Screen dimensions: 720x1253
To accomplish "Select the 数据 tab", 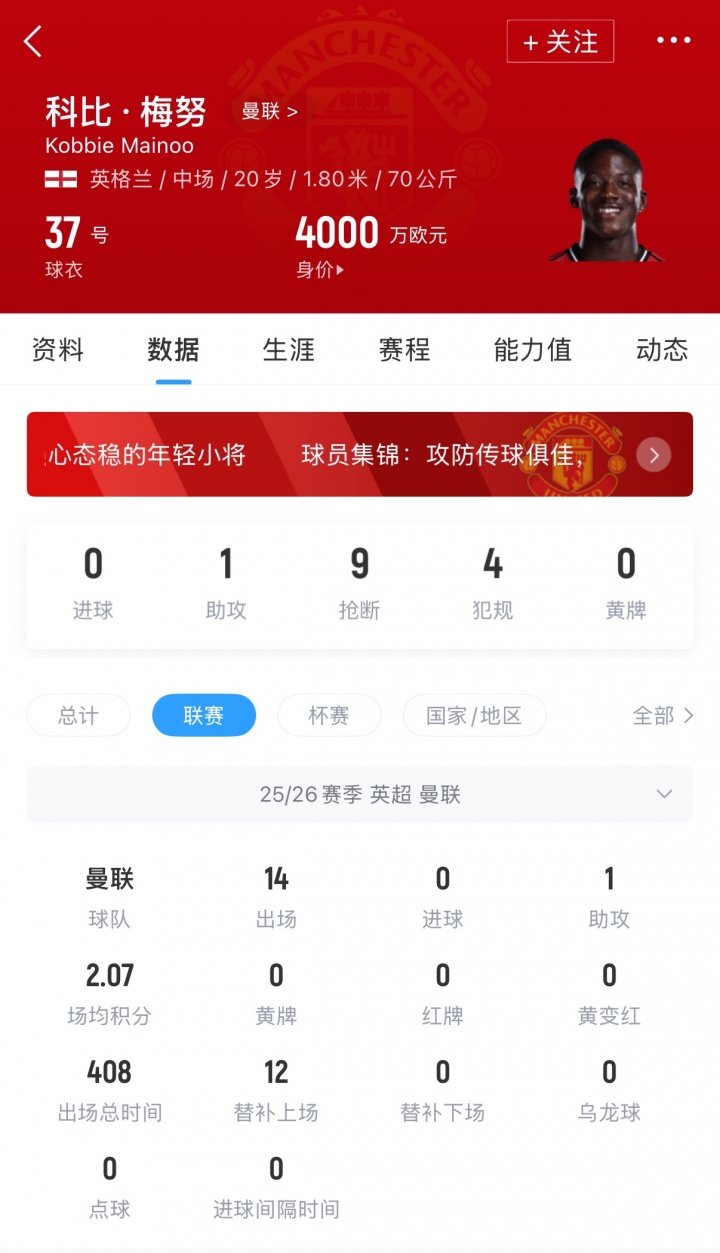I will (x=173, y=350).
